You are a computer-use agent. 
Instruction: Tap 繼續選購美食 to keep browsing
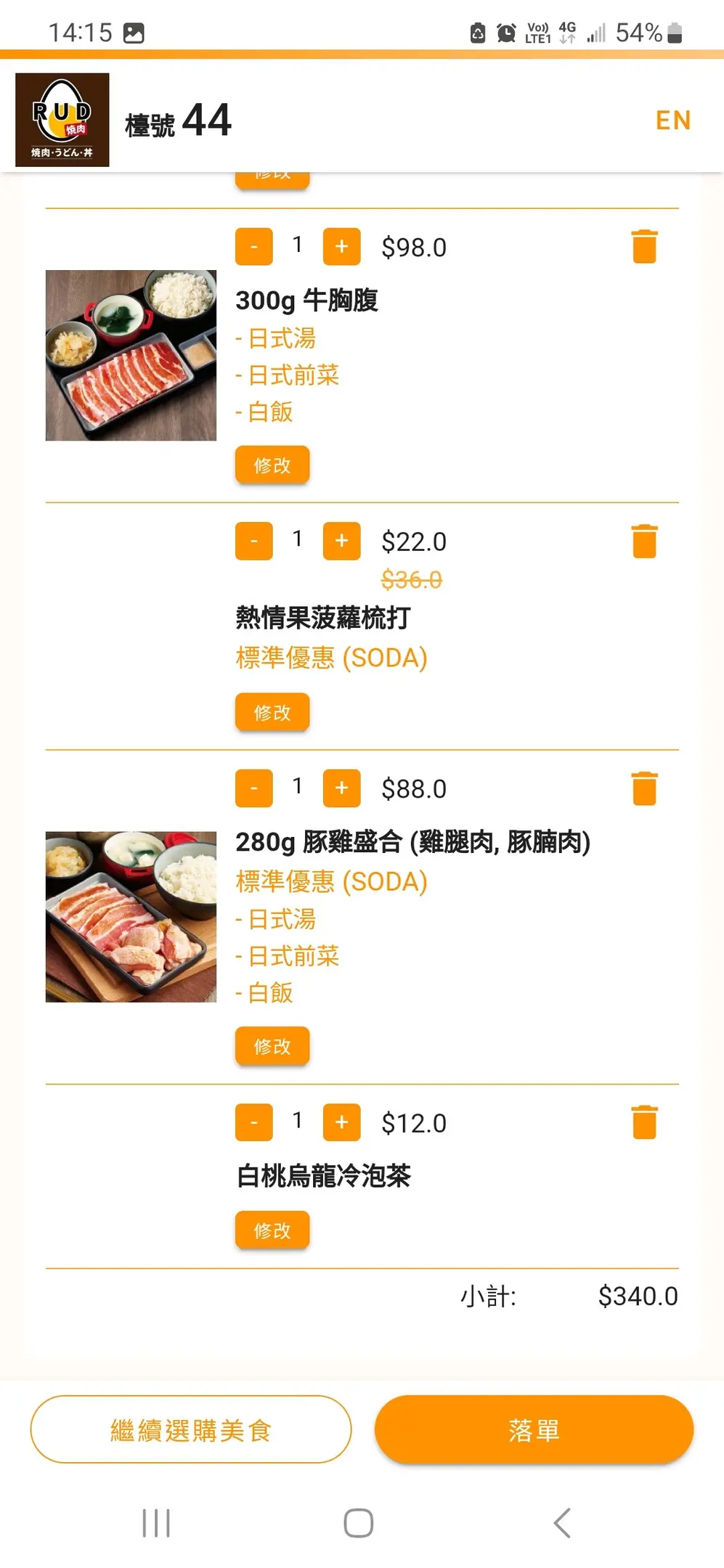click(191, 1430)
